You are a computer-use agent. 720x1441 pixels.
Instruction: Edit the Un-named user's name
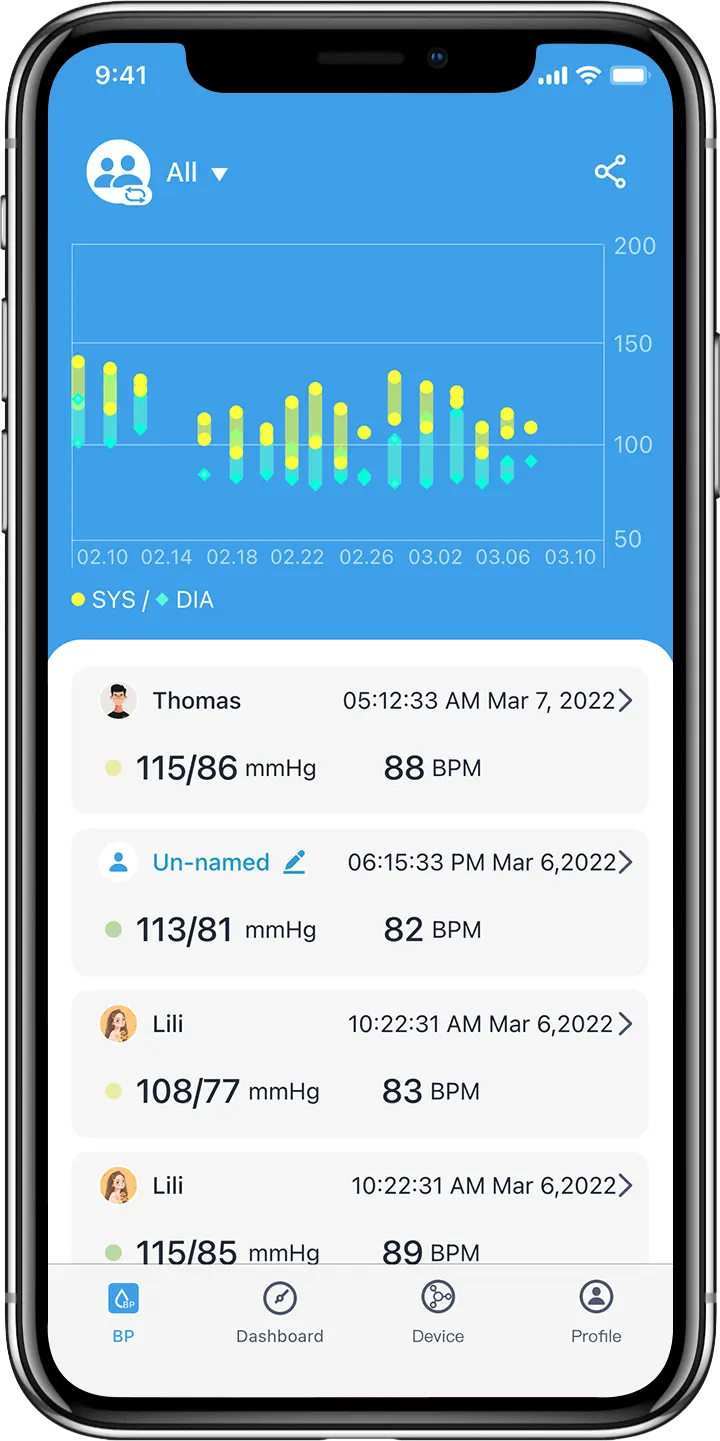coord(294,862)
